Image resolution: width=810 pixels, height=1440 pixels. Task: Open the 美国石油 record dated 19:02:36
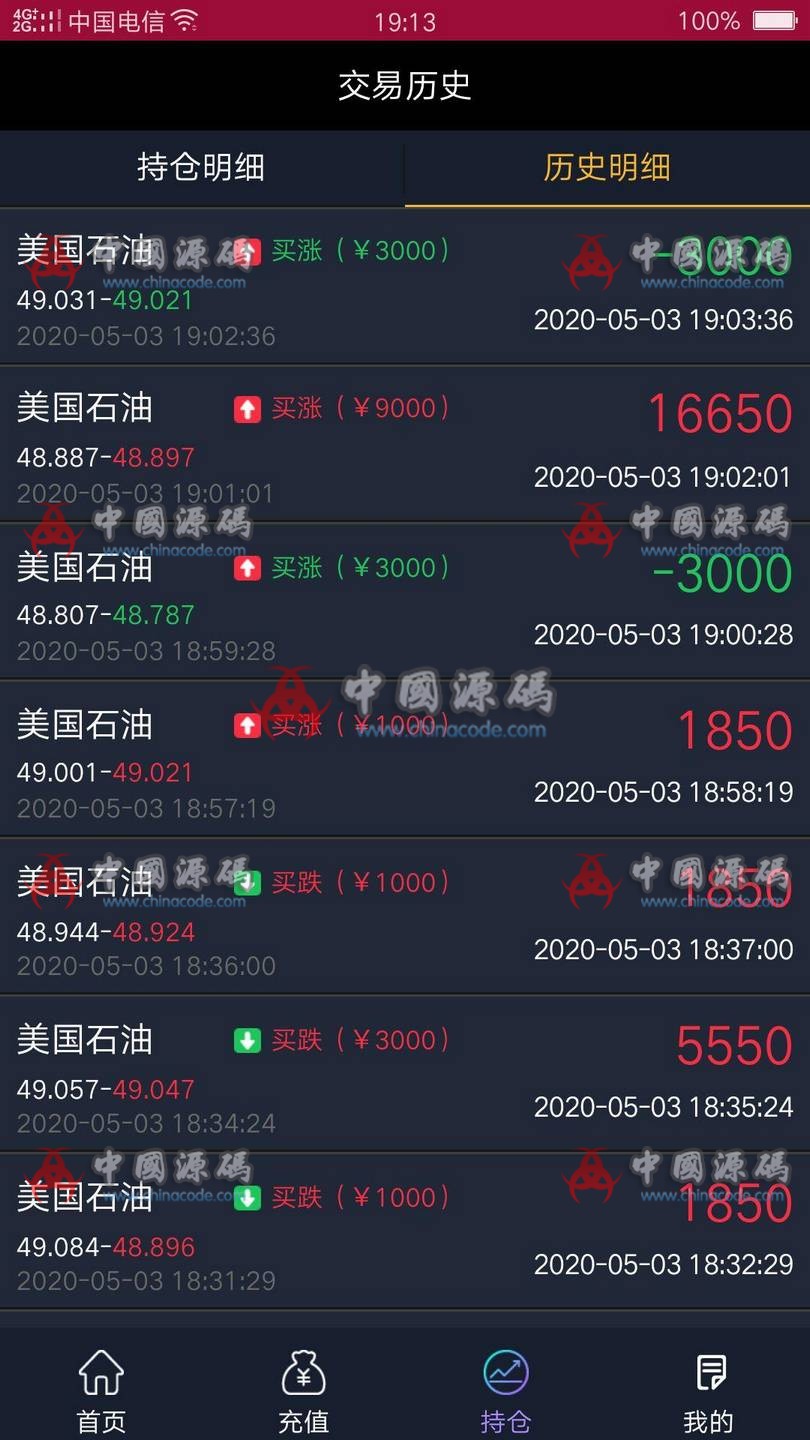tap(85, 250)
